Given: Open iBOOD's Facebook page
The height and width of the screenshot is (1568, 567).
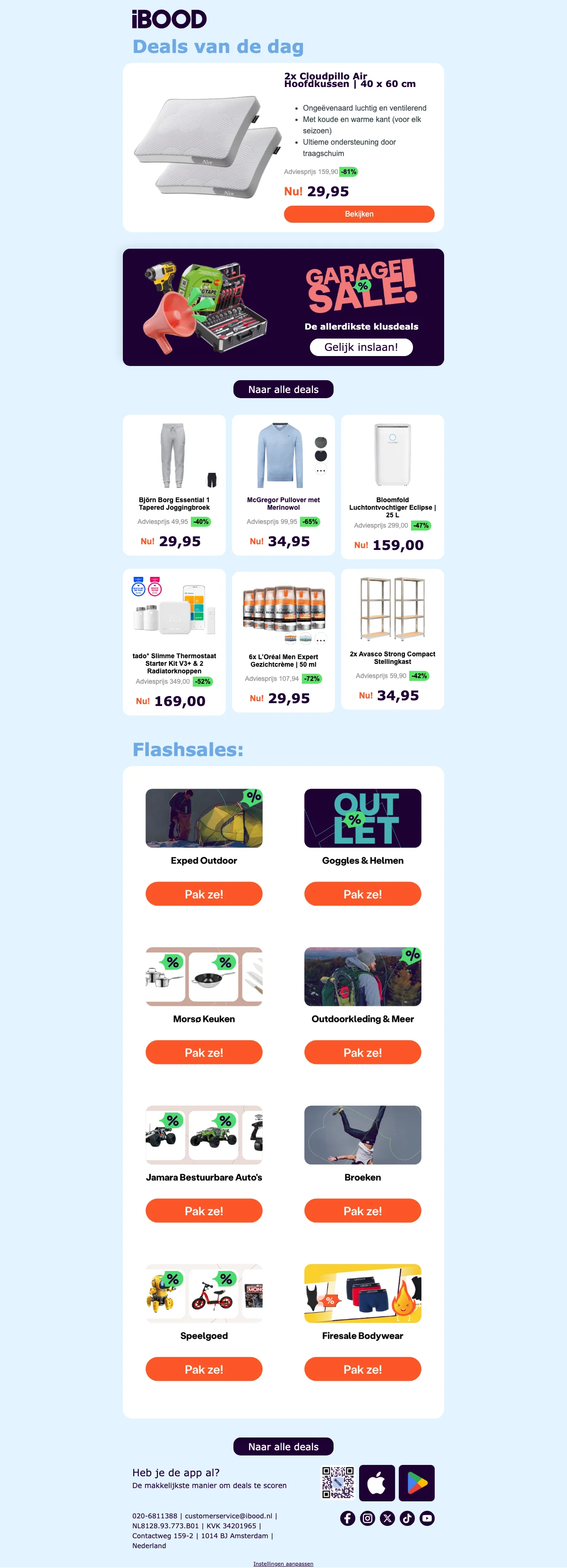Looking at the screenshot, I should 347,1518.
